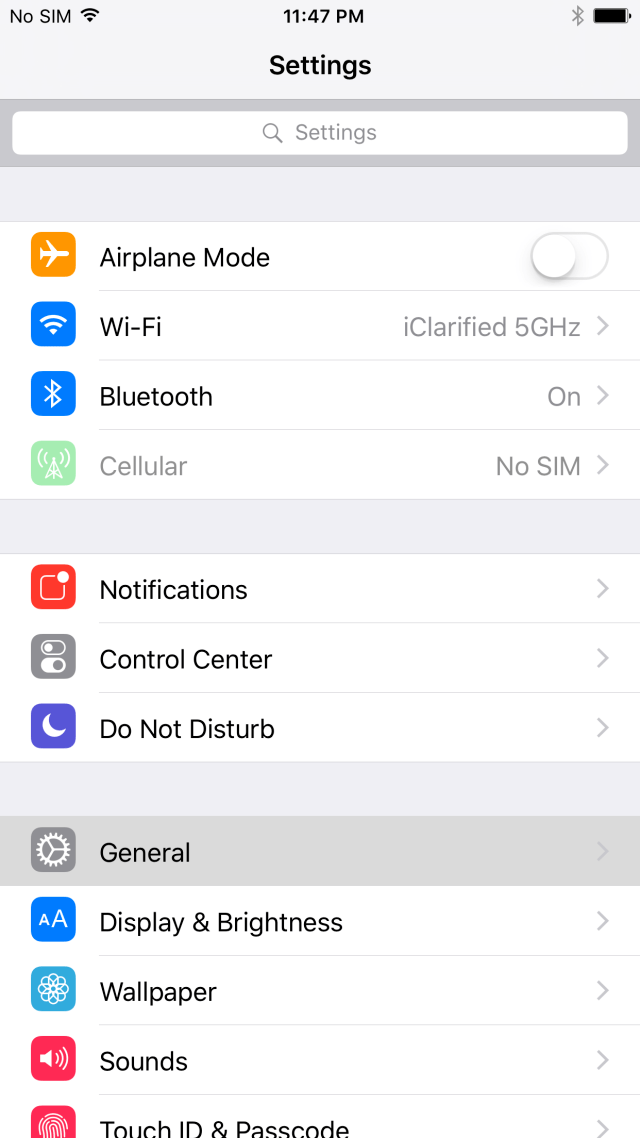Open Control Center settings
Image resolution: width=640 pixels, height=1138 pixels.
pos(320,658)
